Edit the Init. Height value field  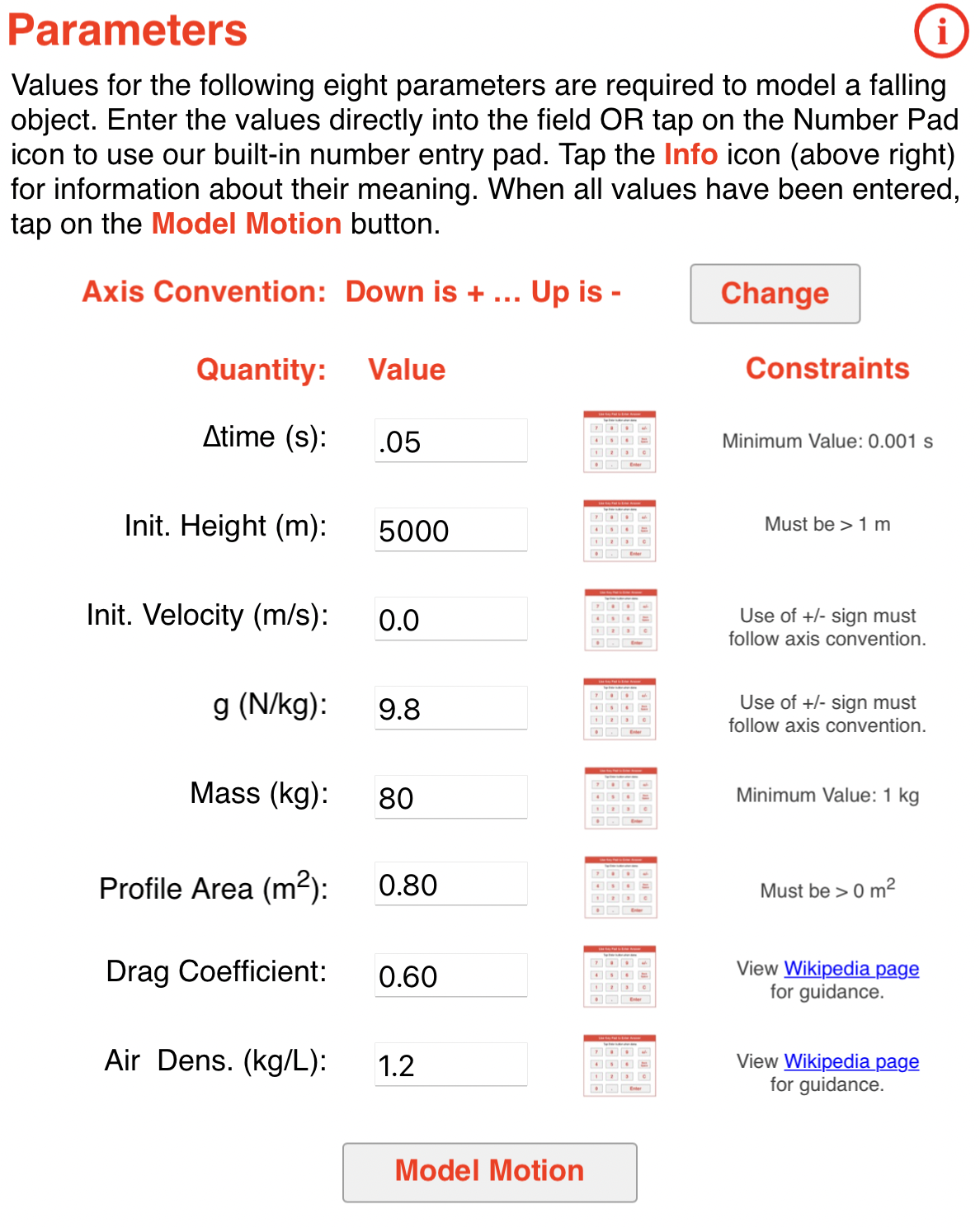450,530
